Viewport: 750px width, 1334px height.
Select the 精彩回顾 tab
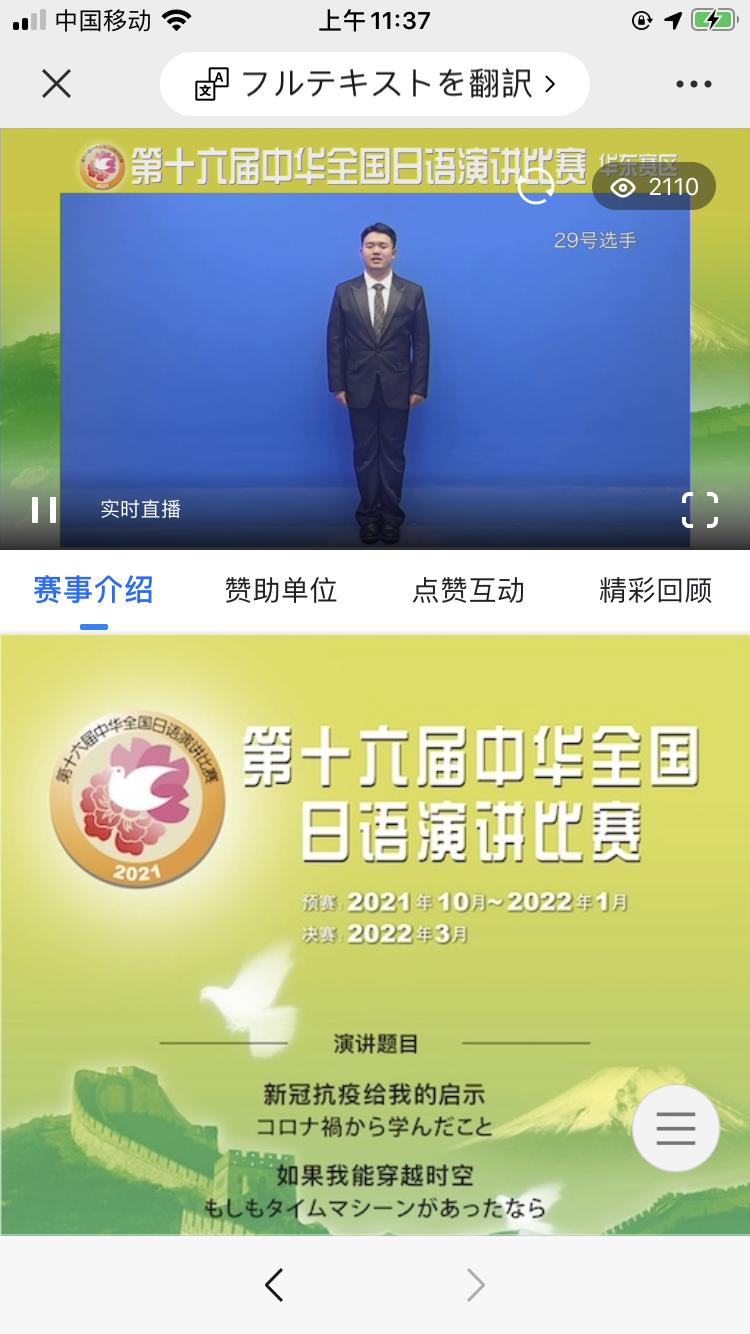[655, 590]
